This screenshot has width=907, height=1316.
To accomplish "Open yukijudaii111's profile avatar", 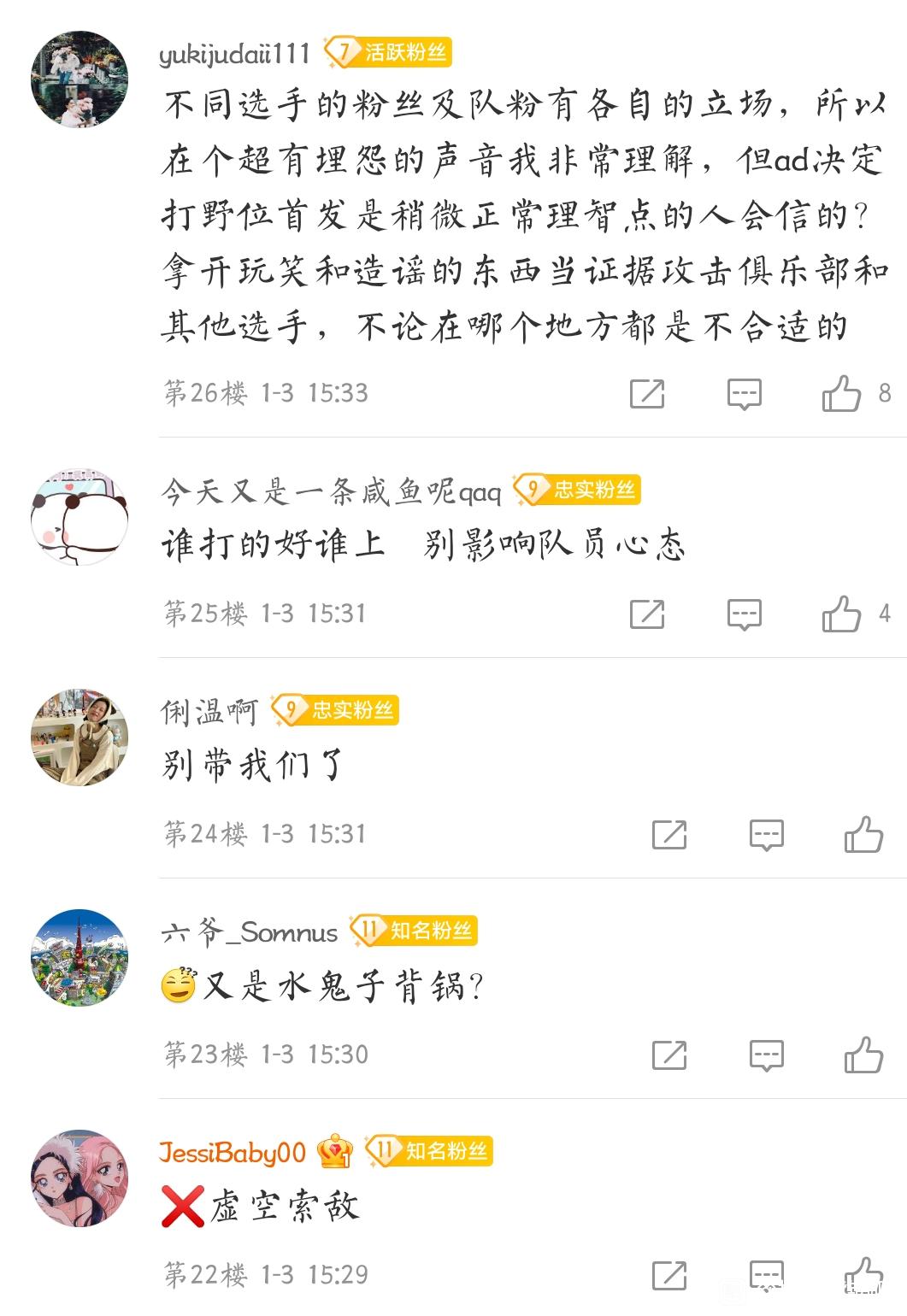I will (80, 79).
